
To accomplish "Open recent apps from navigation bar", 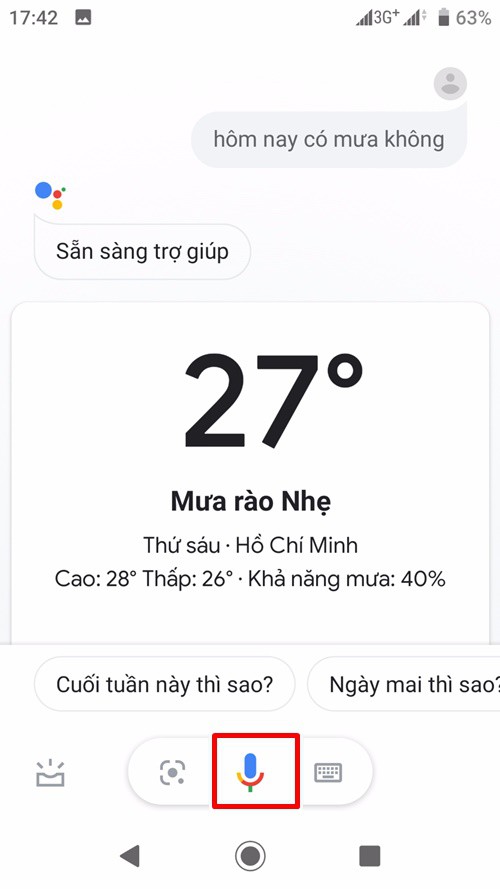I will point(370,855).
